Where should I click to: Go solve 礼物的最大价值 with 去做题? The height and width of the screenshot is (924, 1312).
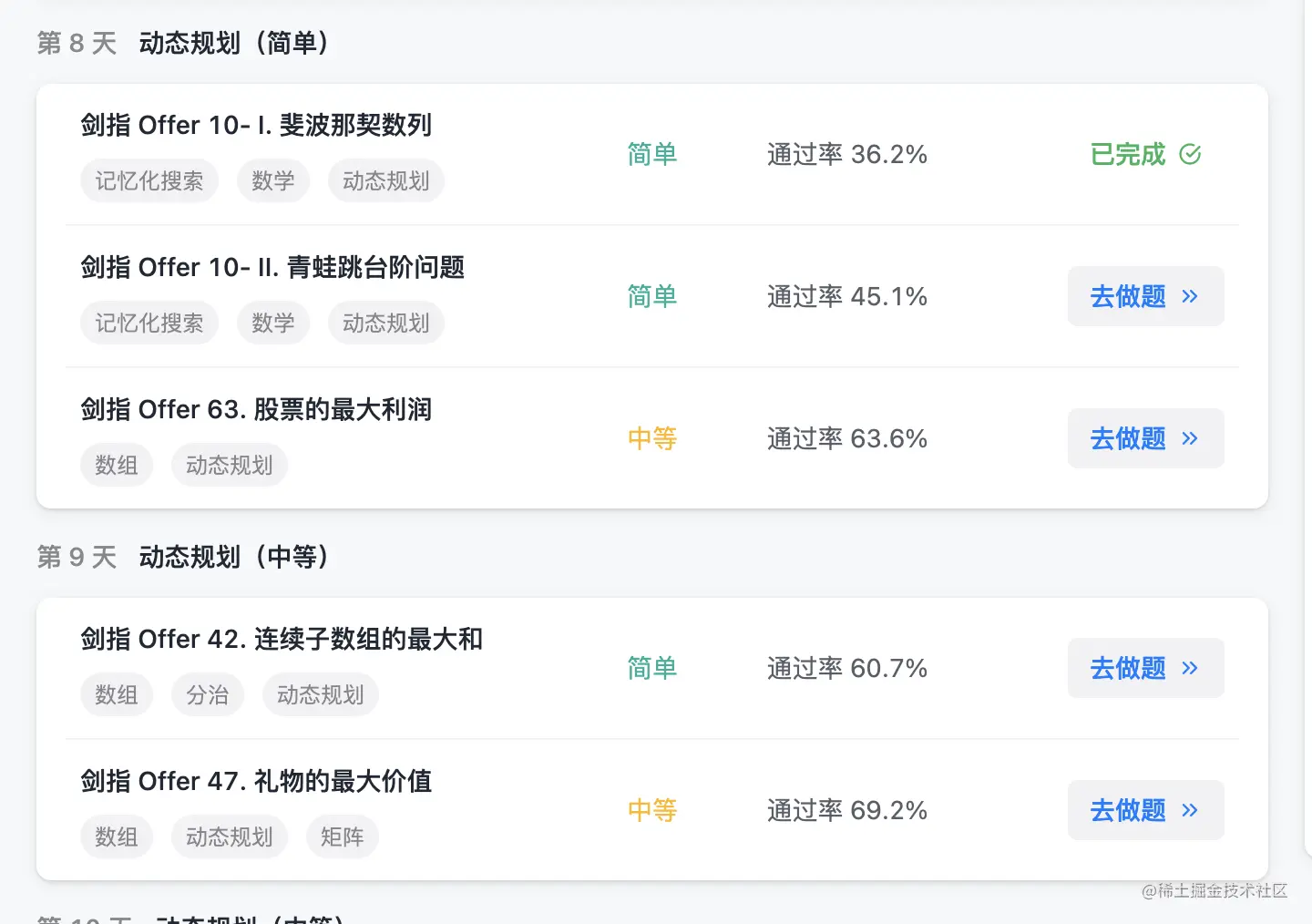coord(1145,810)
